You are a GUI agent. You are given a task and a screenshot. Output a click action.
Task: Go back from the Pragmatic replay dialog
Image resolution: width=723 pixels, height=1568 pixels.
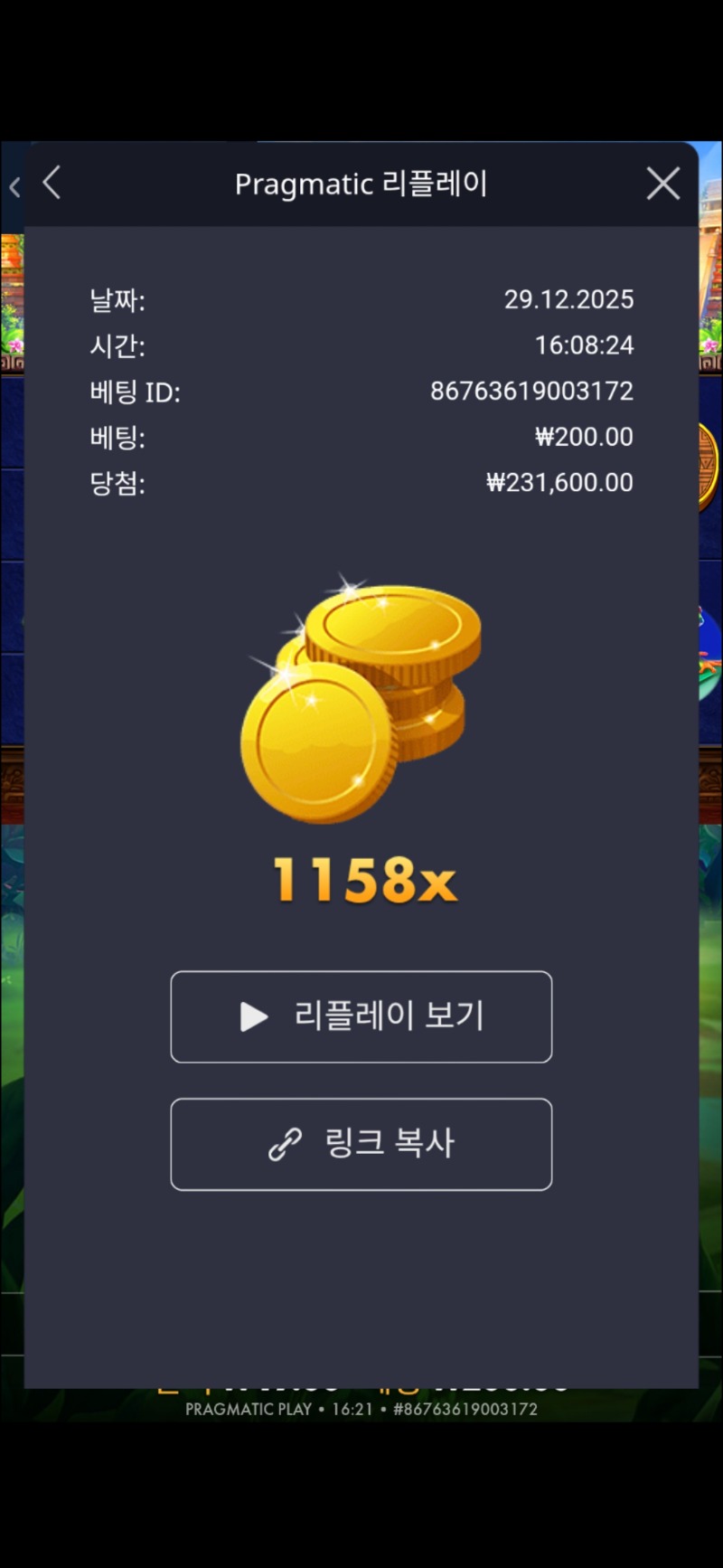[x=52, y=183]
